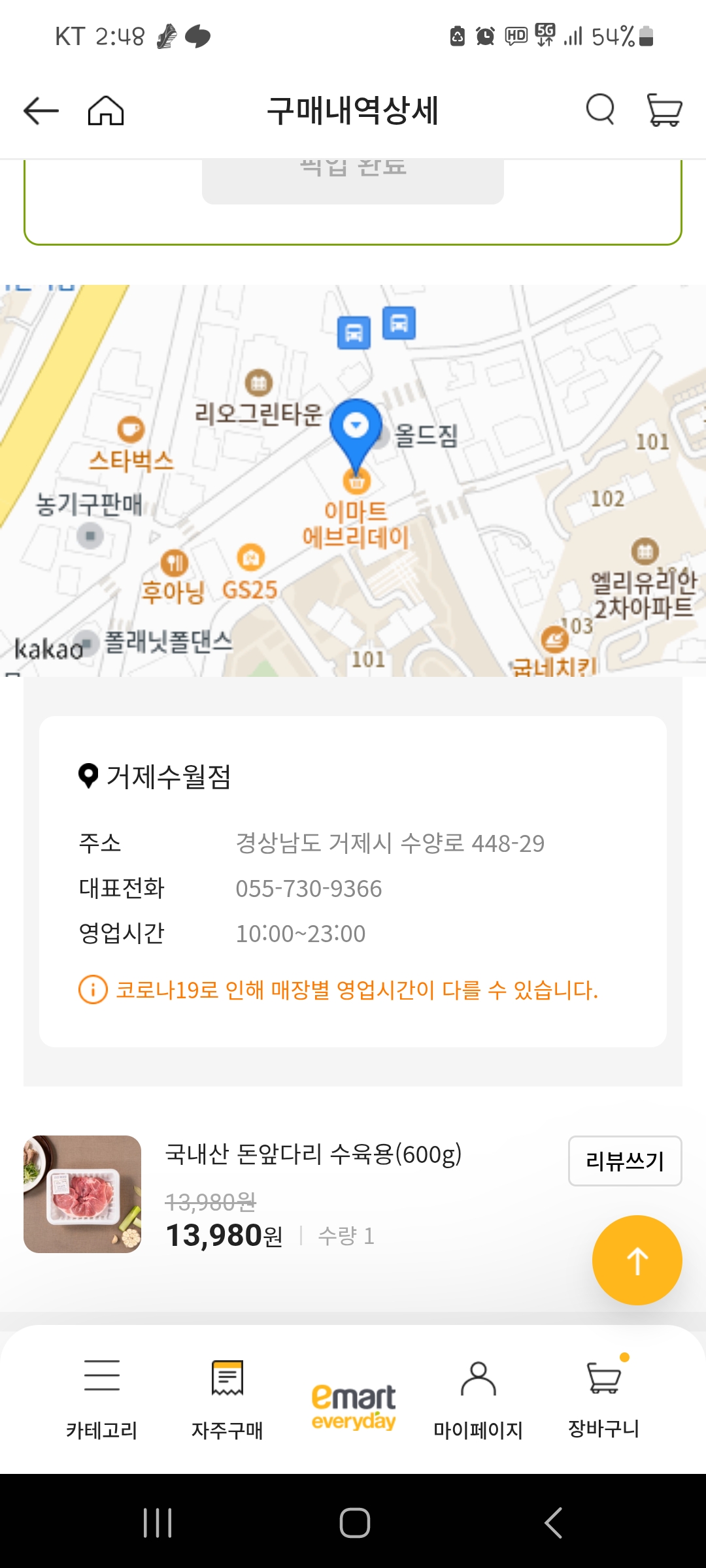Tap the back arrow to return
Screen dimensions: 706x1568
click(x=41, y=110)
